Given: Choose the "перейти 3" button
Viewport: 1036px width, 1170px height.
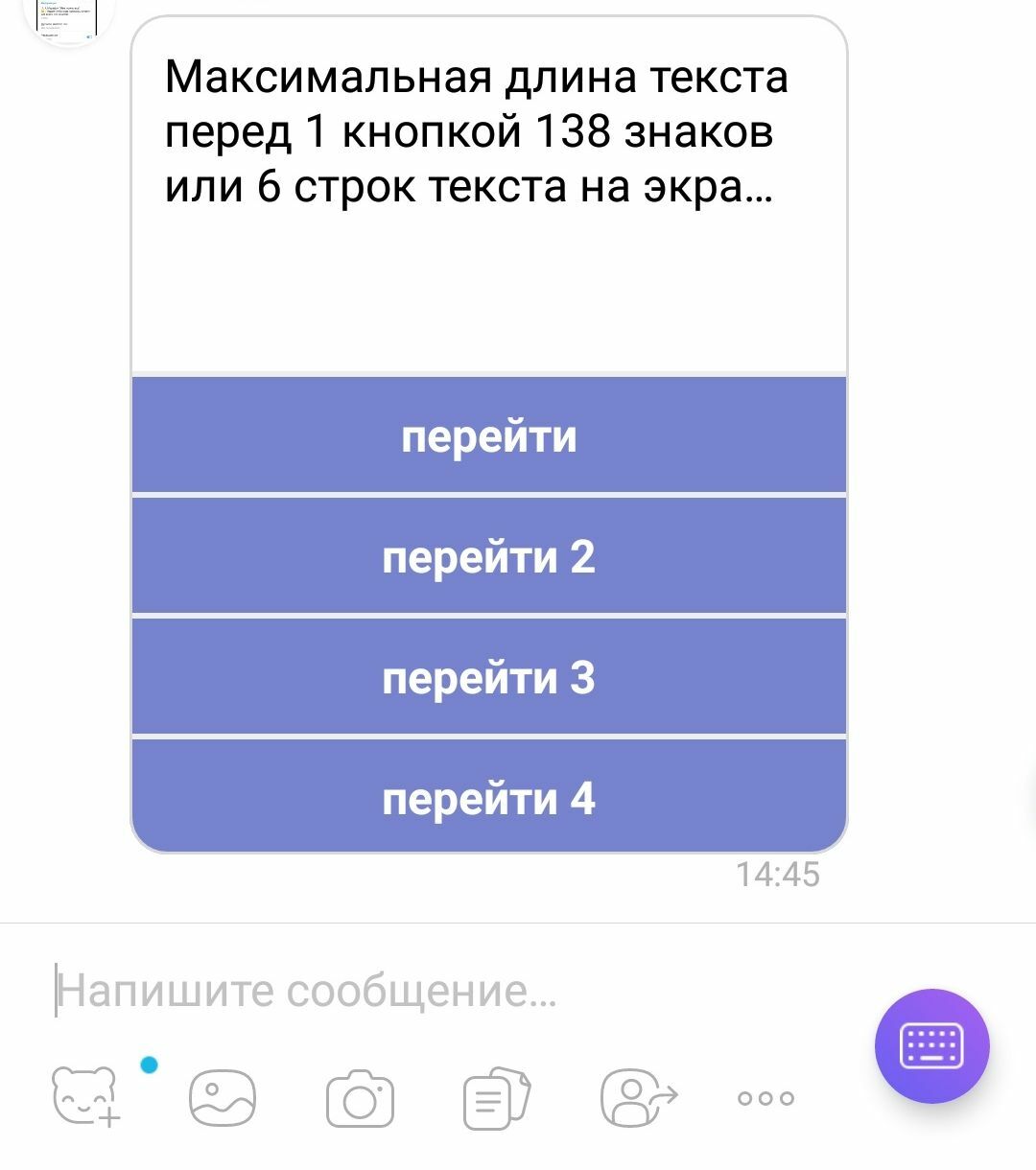Looking at the screenshot, I should tap(489, 677).
